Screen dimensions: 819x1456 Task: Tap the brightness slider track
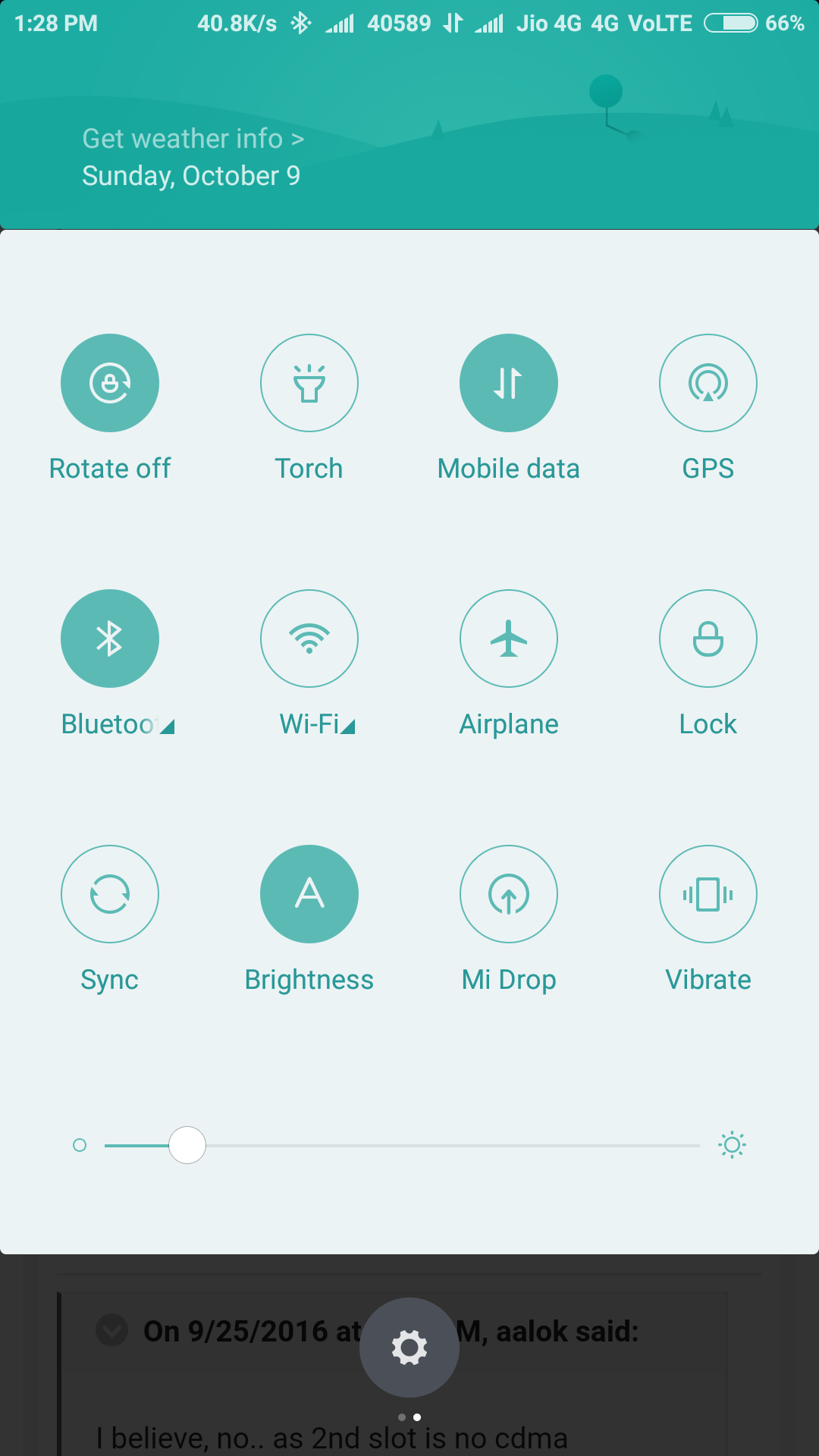[455, 1145]
